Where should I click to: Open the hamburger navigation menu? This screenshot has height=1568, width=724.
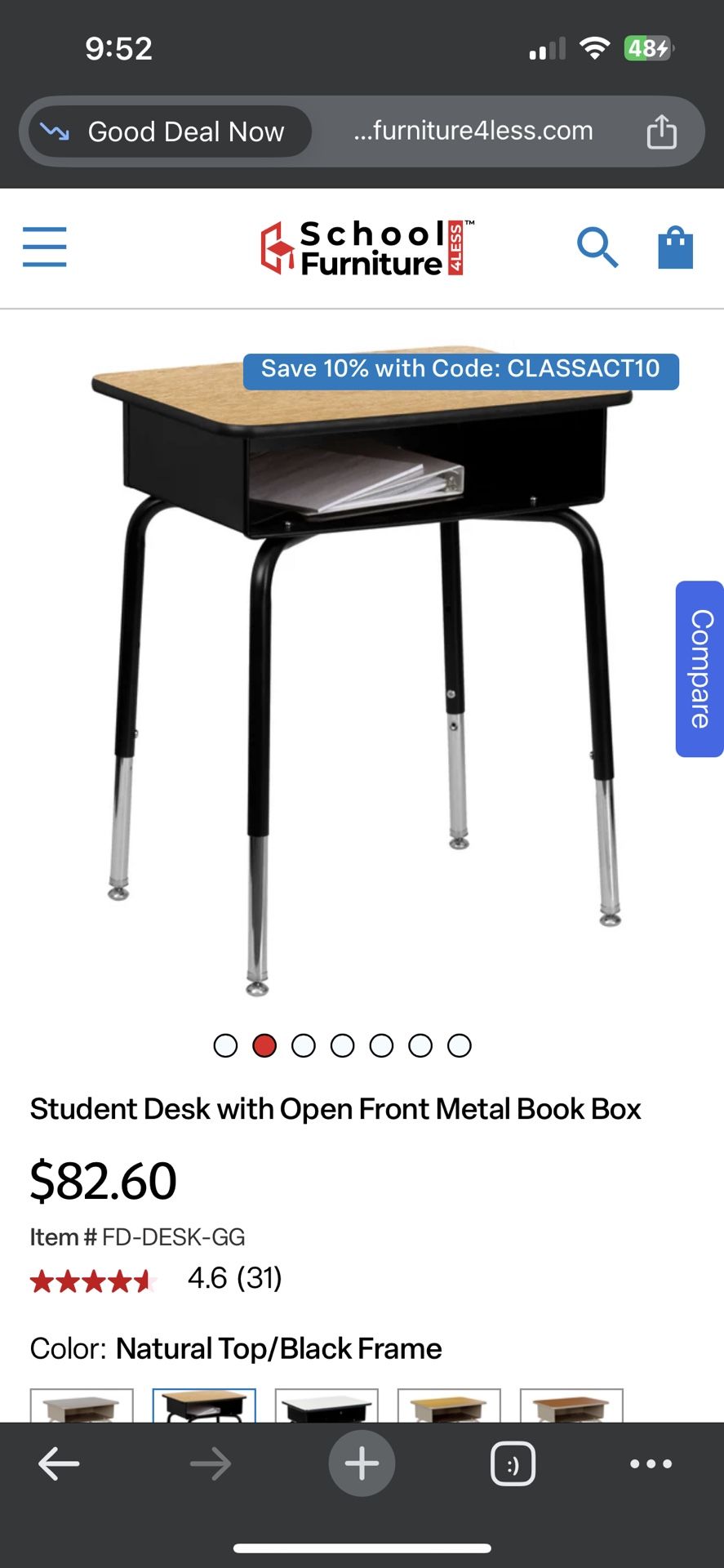(45, 247)
